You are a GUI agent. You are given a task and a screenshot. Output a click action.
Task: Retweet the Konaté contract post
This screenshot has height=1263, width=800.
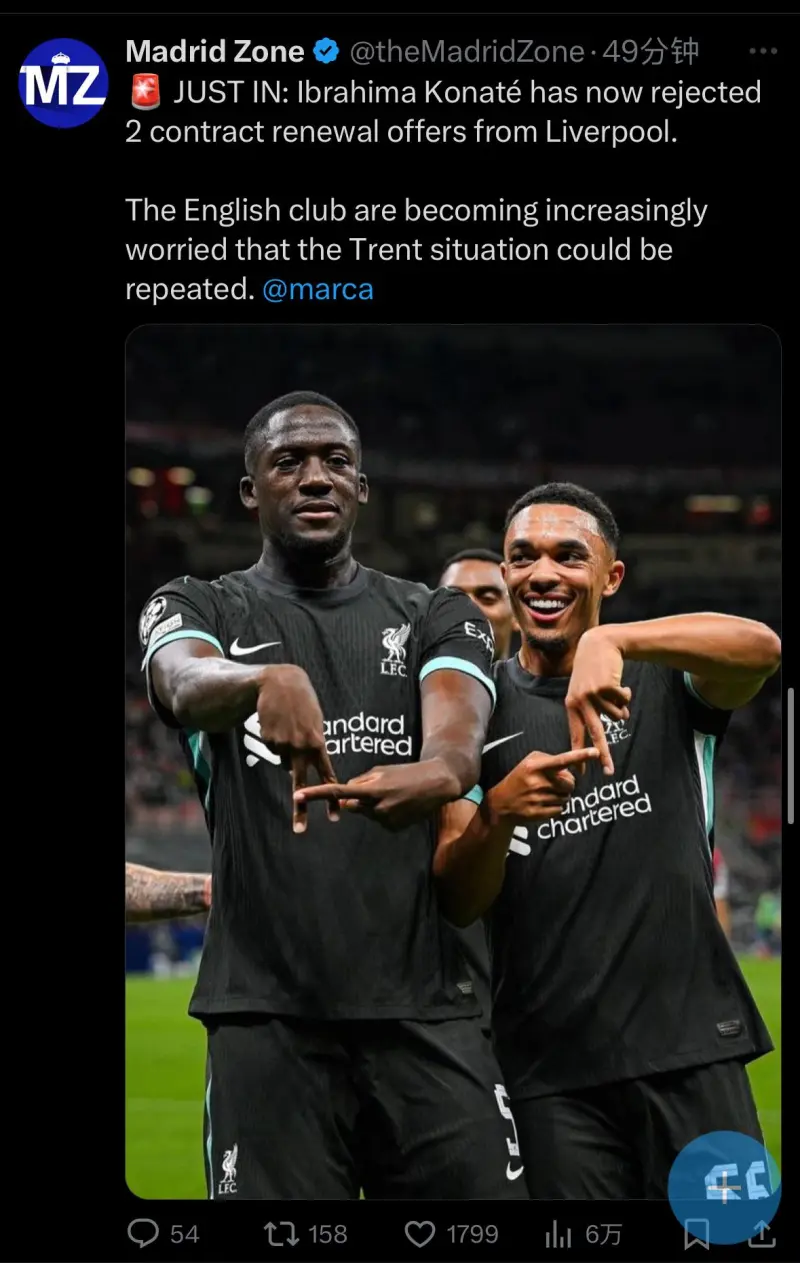pyautogui.click(x=281, y=1234)
